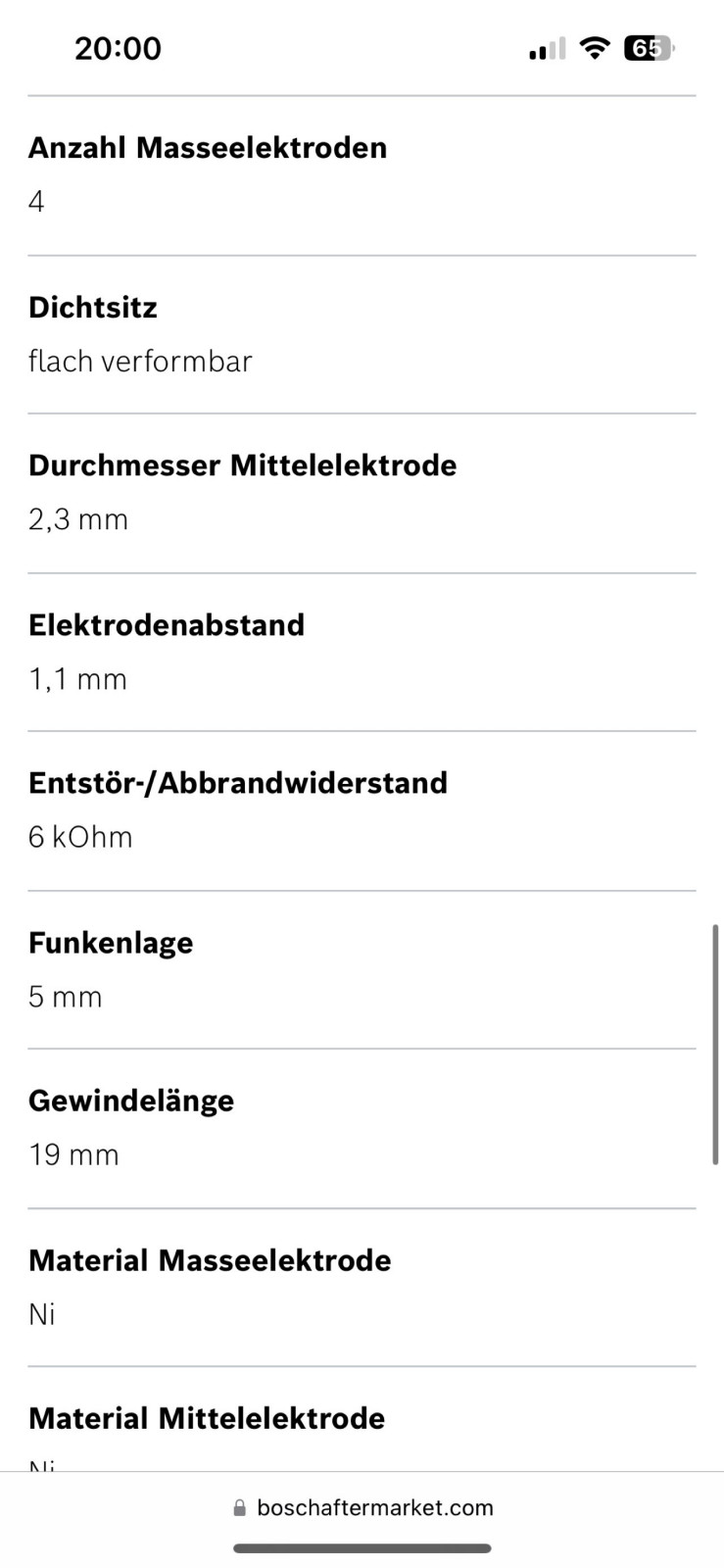Tap the 6 kOhm resistance value
This screenshot has width=724, height=1568.
click(80, 837)
